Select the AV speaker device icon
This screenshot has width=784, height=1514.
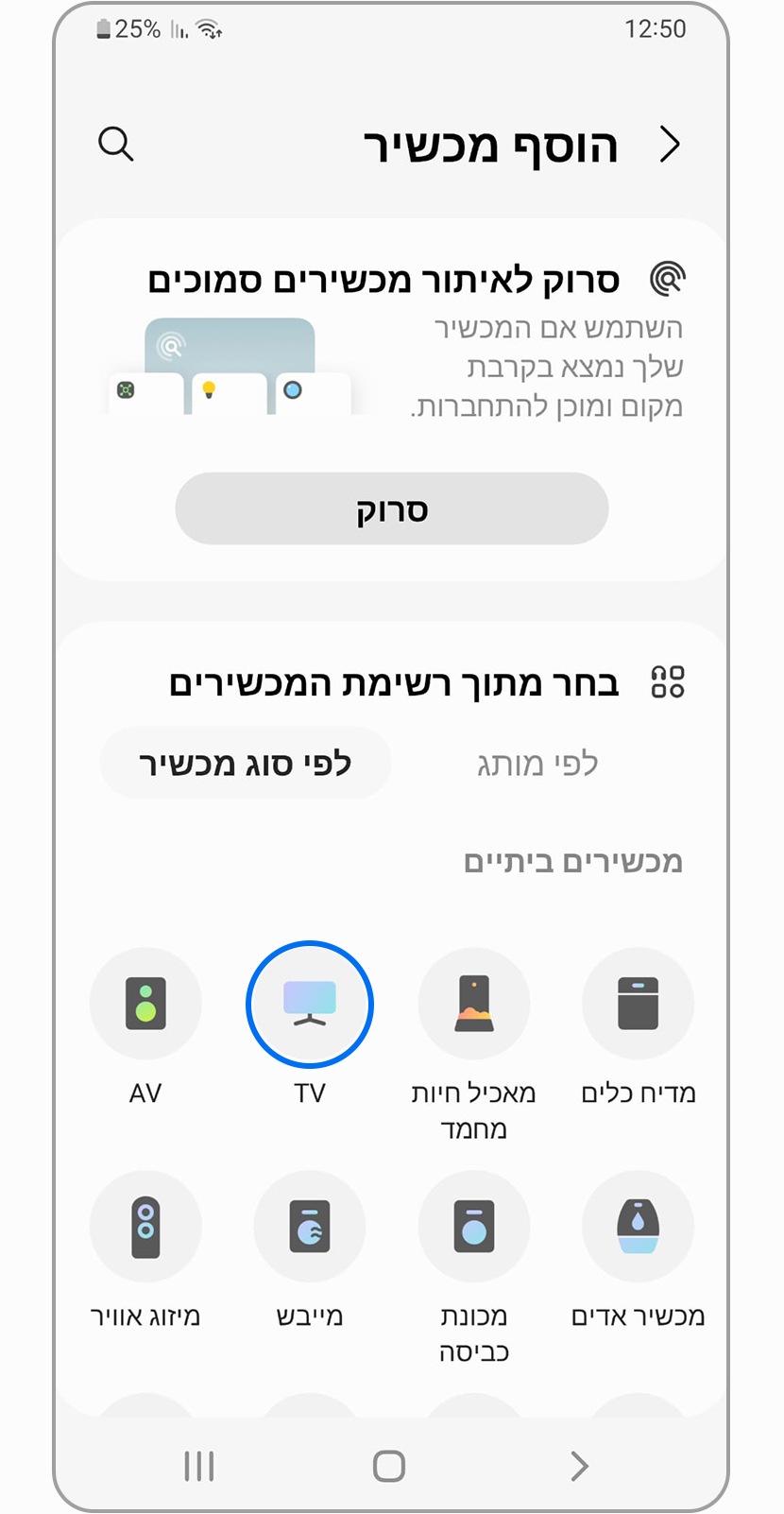[145, 1004]
